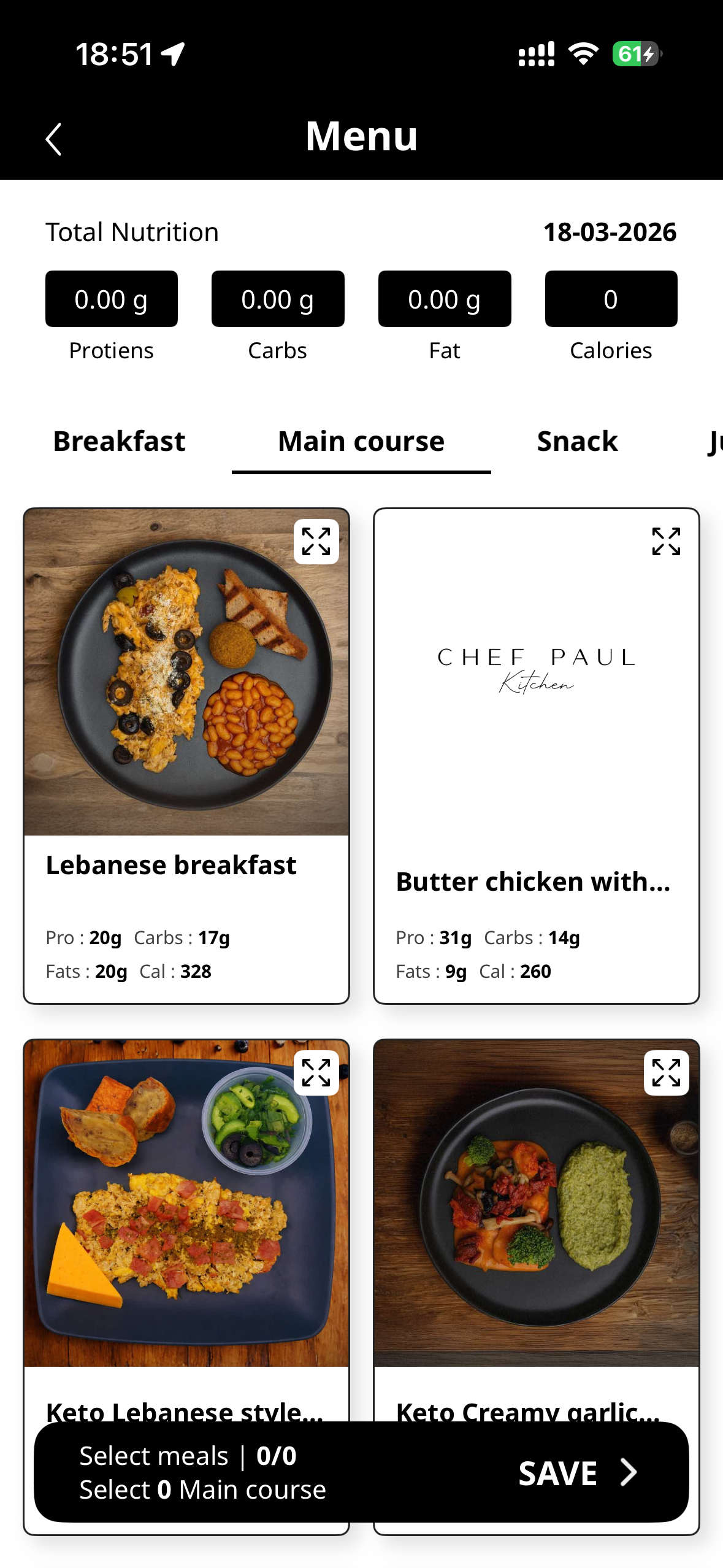Switch to the Snack tab

576,441
